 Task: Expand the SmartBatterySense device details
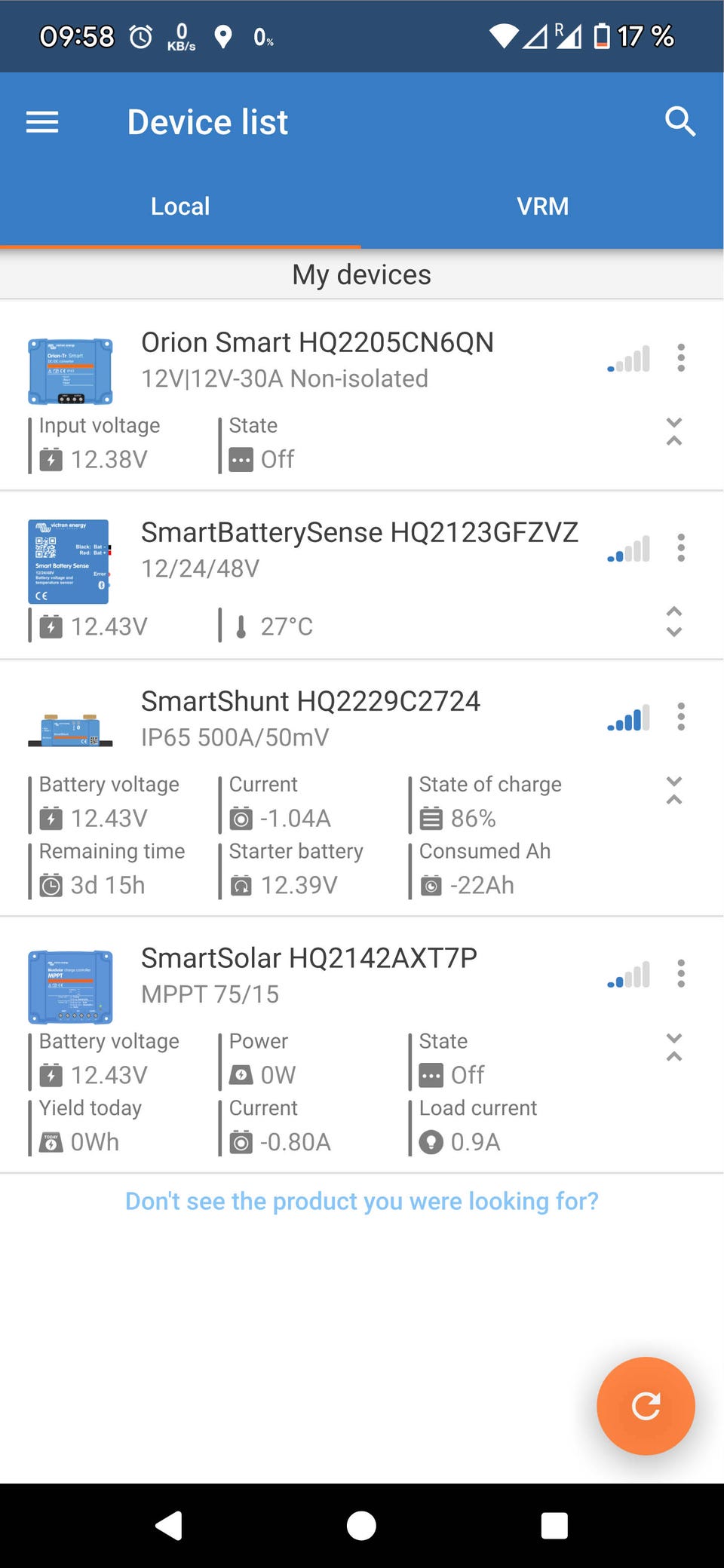[674, 622]
